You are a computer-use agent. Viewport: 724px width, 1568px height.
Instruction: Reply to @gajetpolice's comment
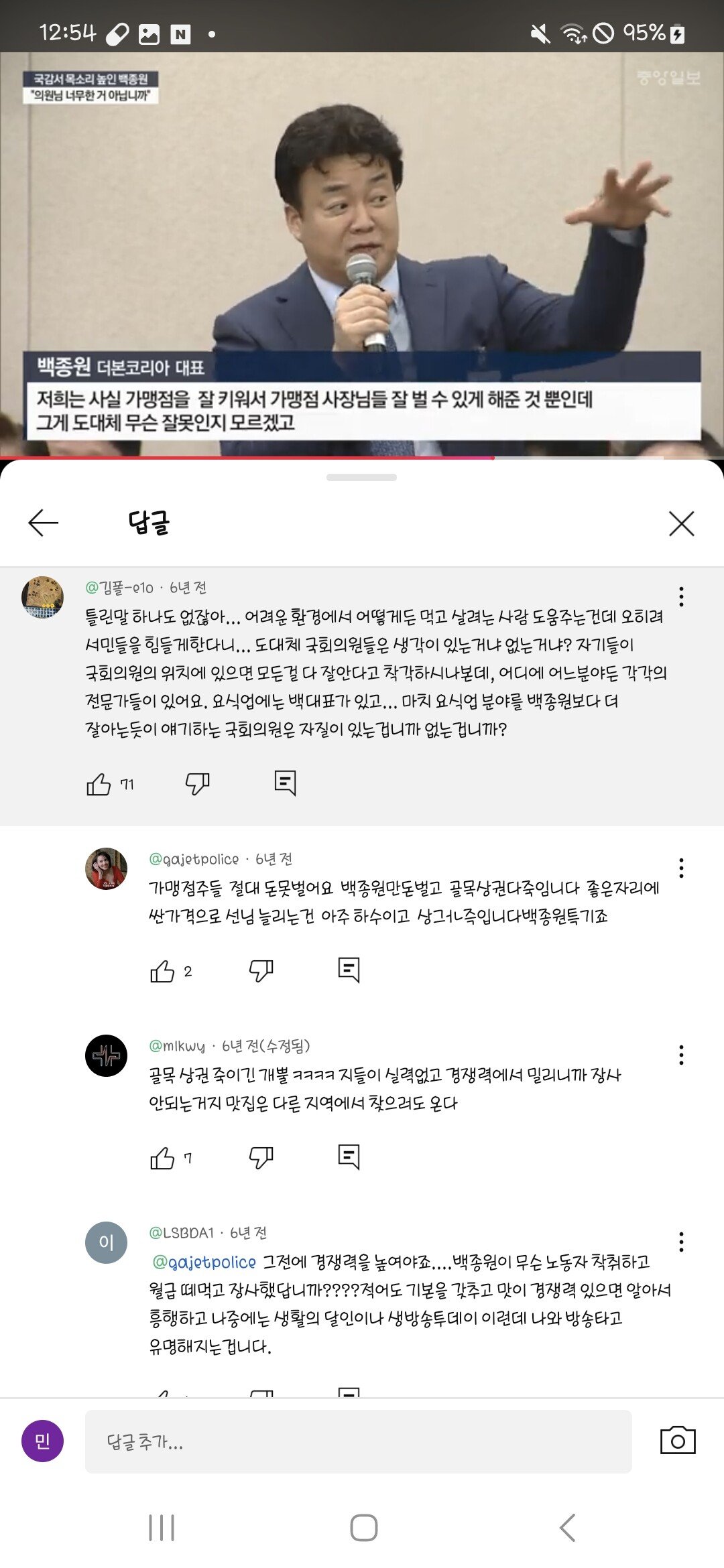point(349,970)
